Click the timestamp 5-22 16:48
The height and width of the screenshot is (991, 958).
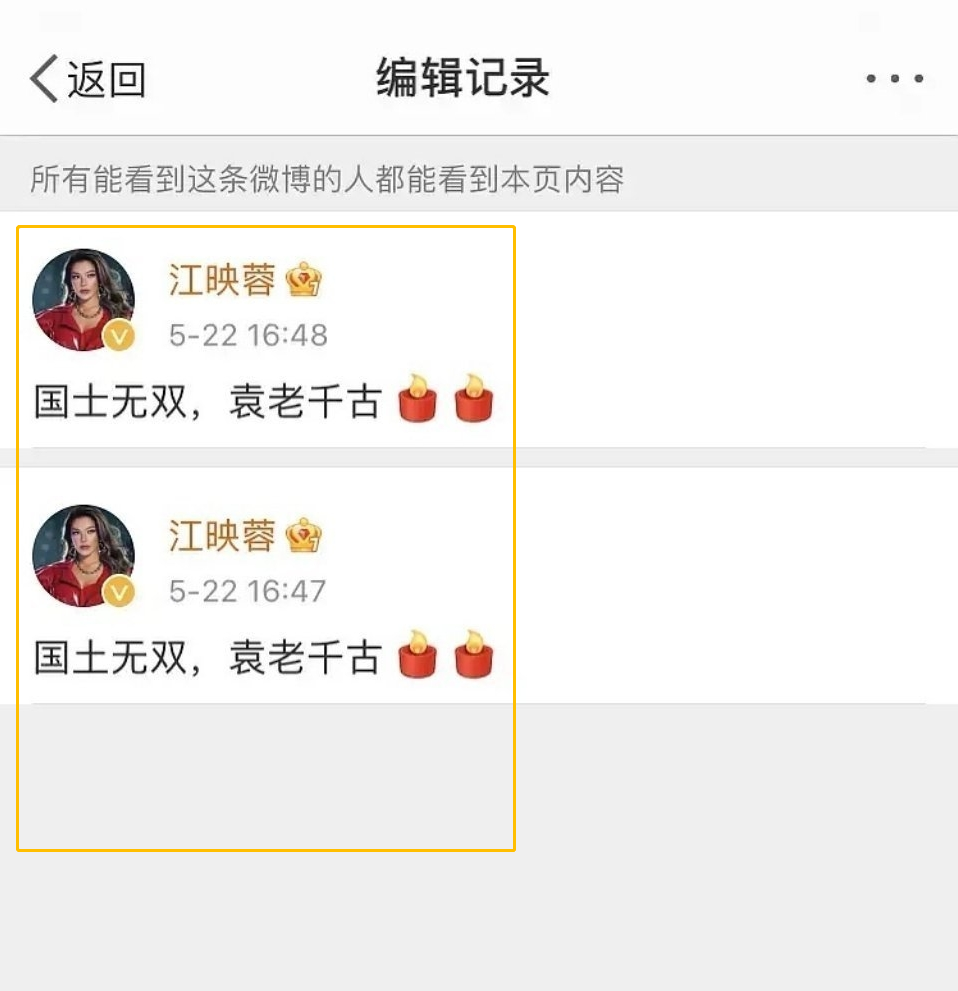247,336
